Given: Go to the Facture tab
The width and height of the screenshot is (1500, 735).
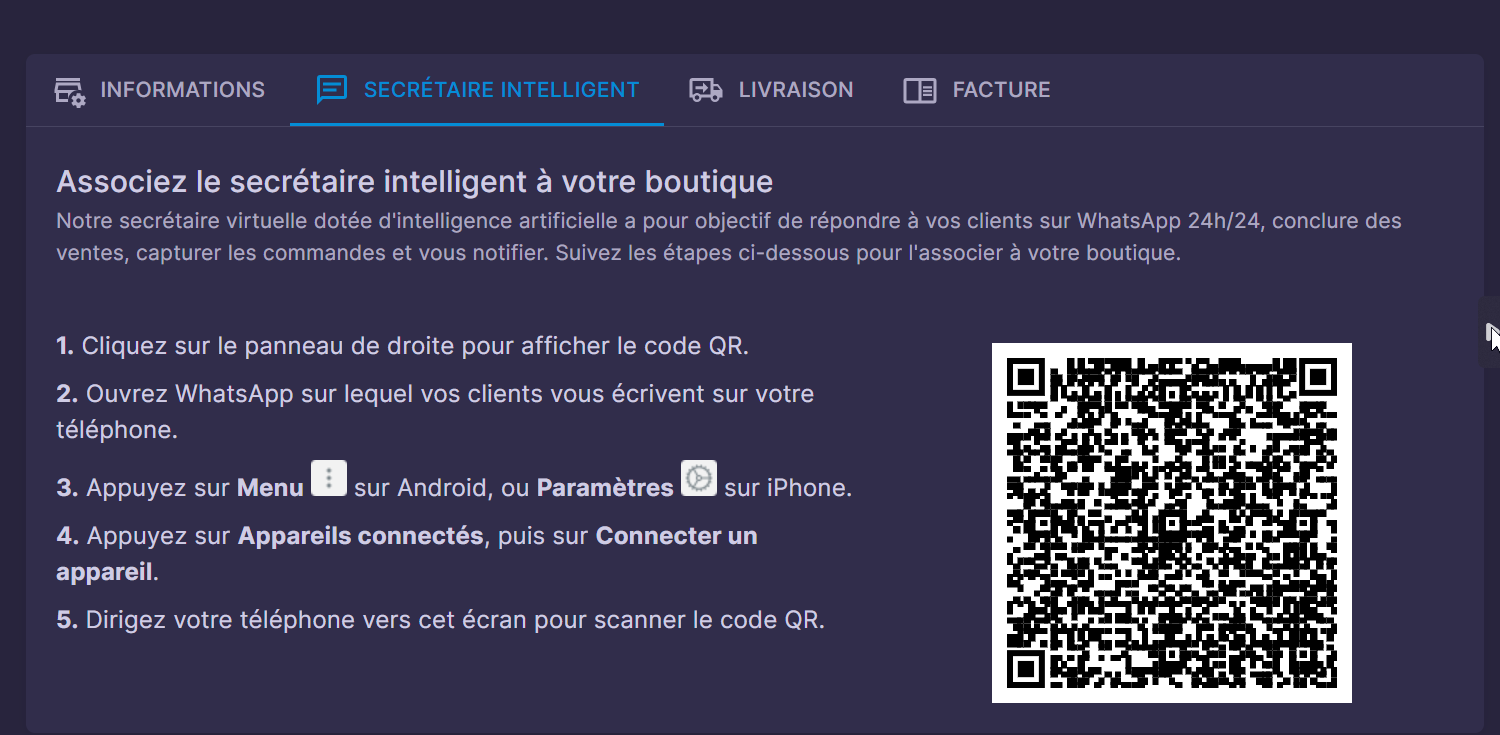Looking at the screenshot, I should pyautogui.click(x=977, y=90).
